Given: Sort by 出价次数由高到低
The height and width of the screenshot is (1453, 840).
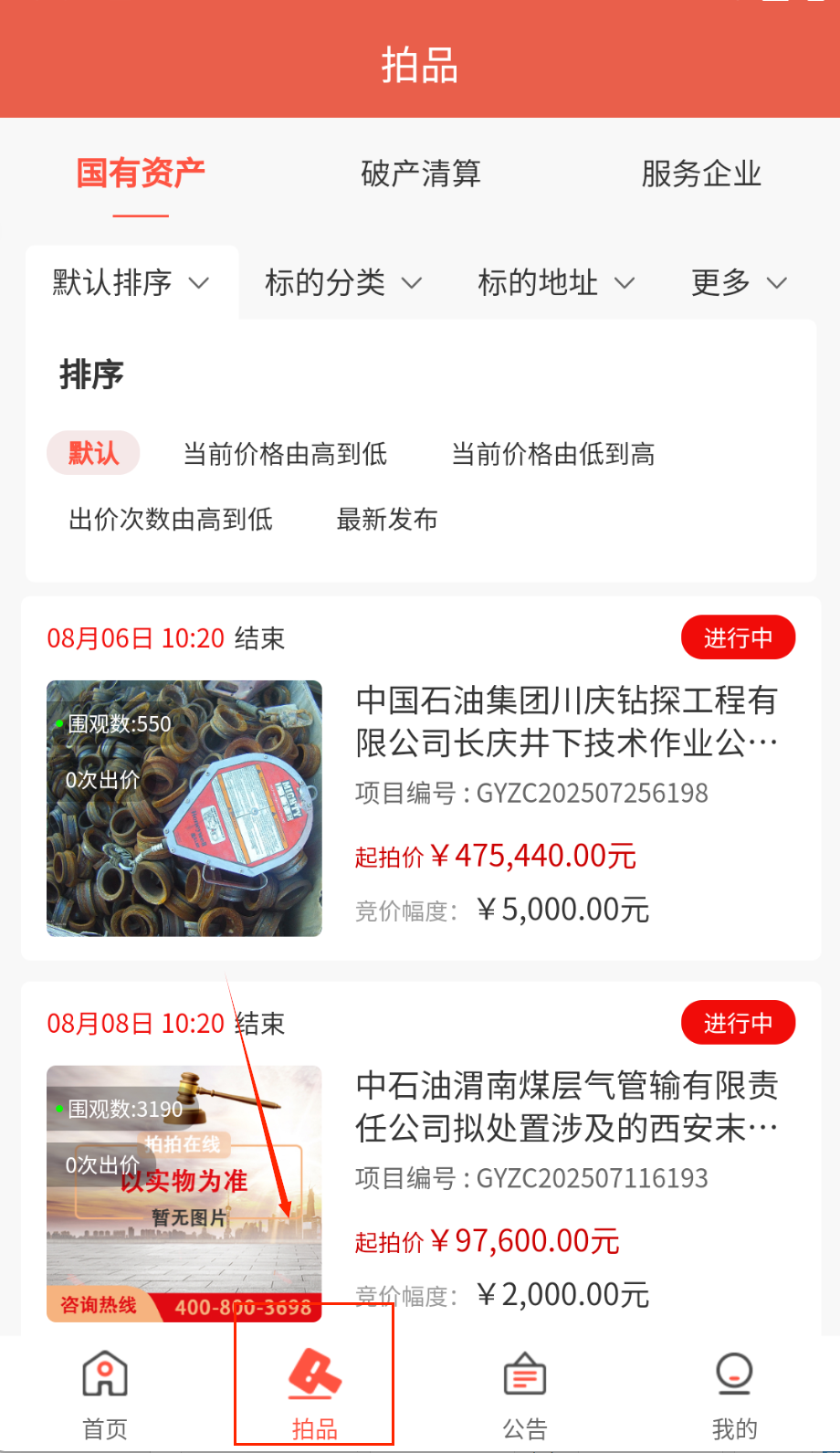Looking at the screenshot, I should 171,520.
